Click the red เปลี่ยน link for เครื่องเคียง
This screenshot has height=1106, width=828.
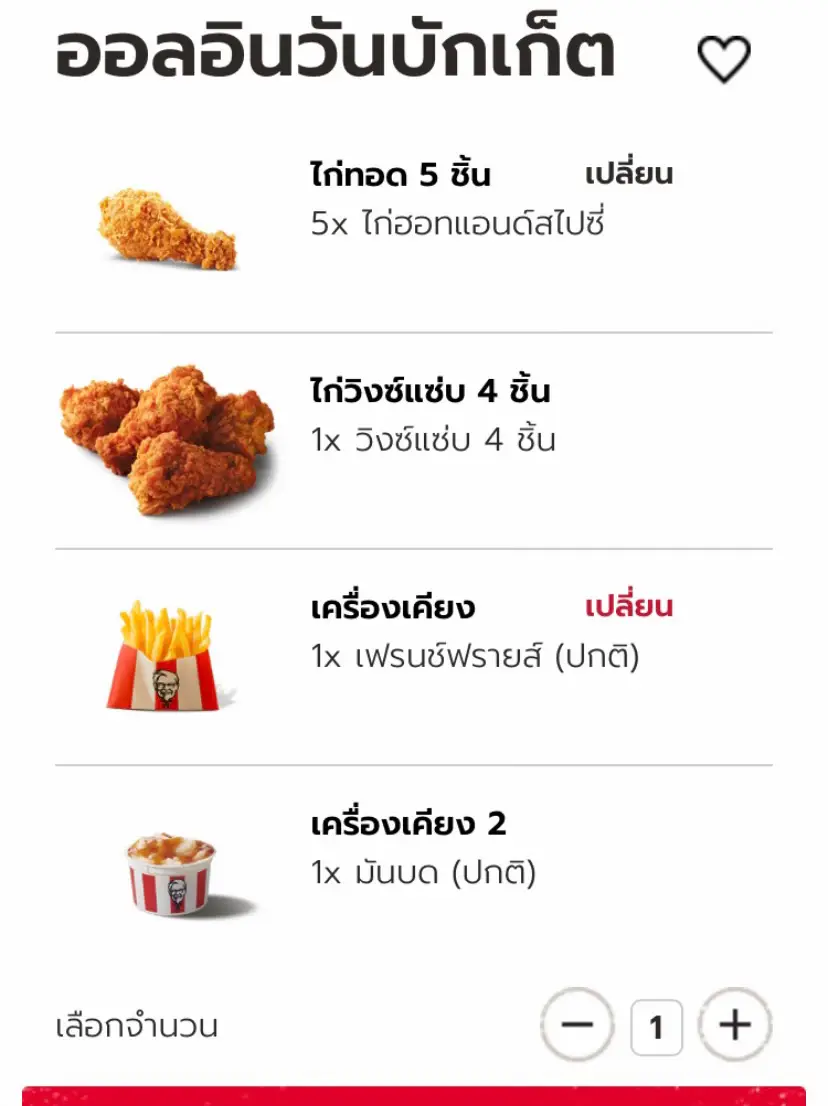[628, 607]
